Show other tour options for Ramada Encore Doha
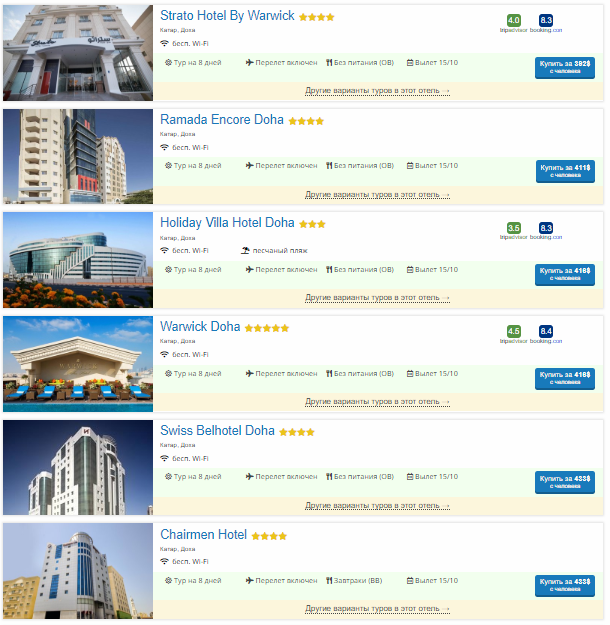 (x=376, y=194)
